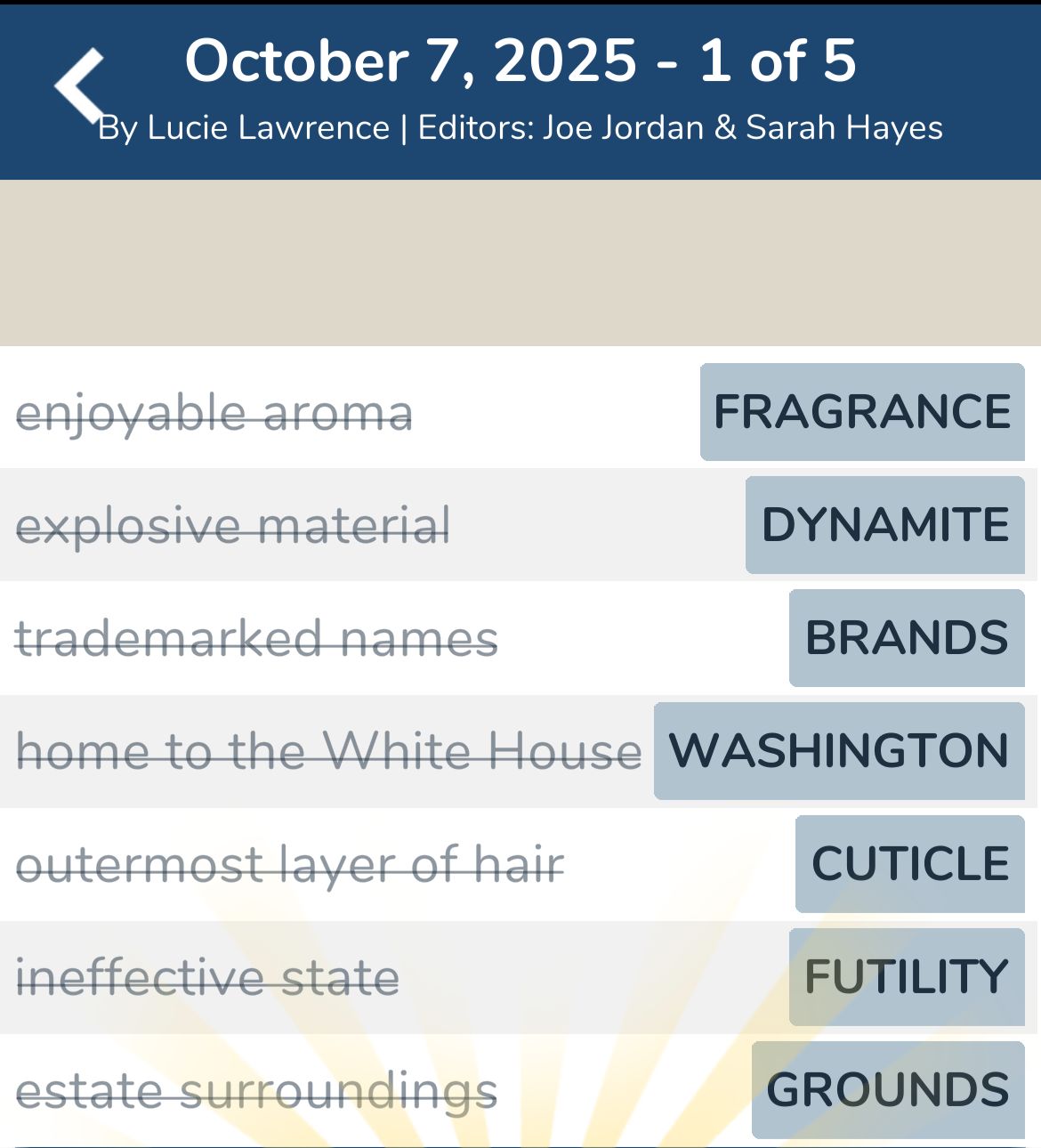Select the FUTILITY answer chip
Image resolution: width=1041 pixels, height=1148 pixels.
(x=906, y=977)
